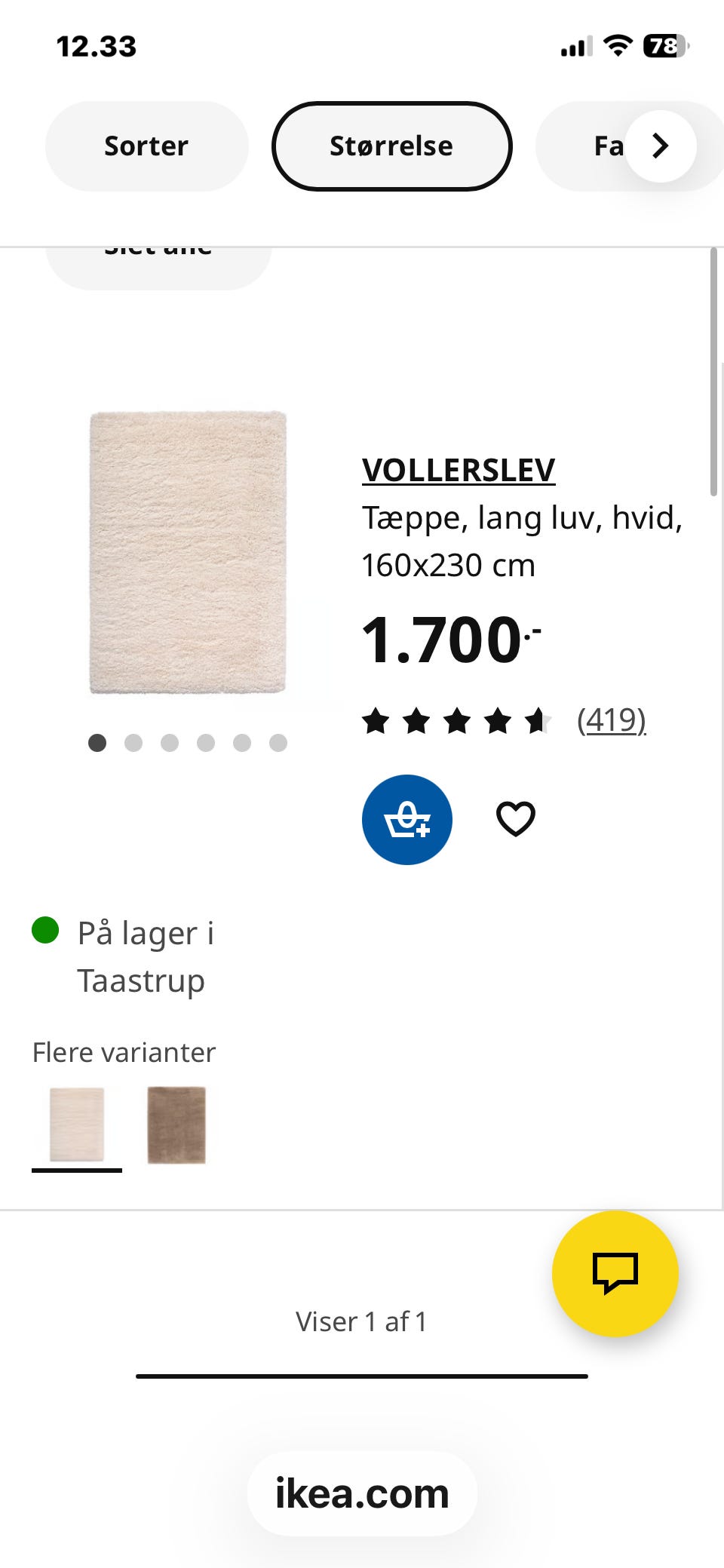
Task: Open the Sorter options
Action: pyautogui.click(x=146, y=146)
